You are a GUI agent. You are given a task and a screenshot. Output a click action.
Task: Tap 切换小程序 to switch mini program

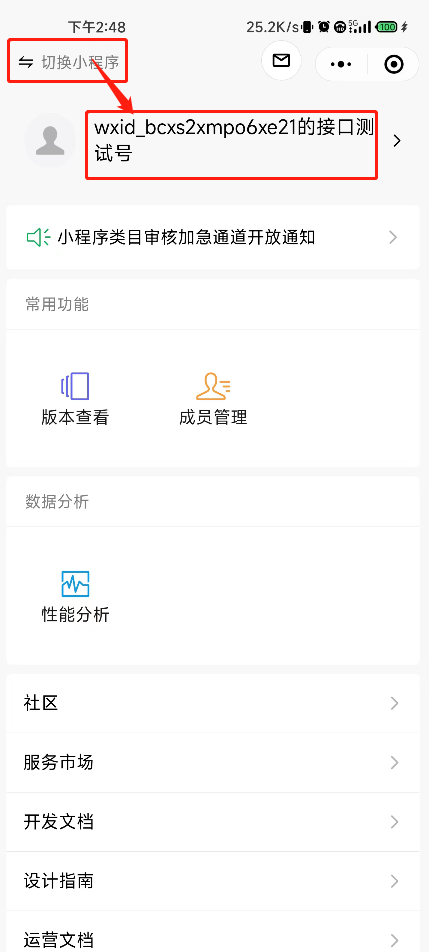68,62
